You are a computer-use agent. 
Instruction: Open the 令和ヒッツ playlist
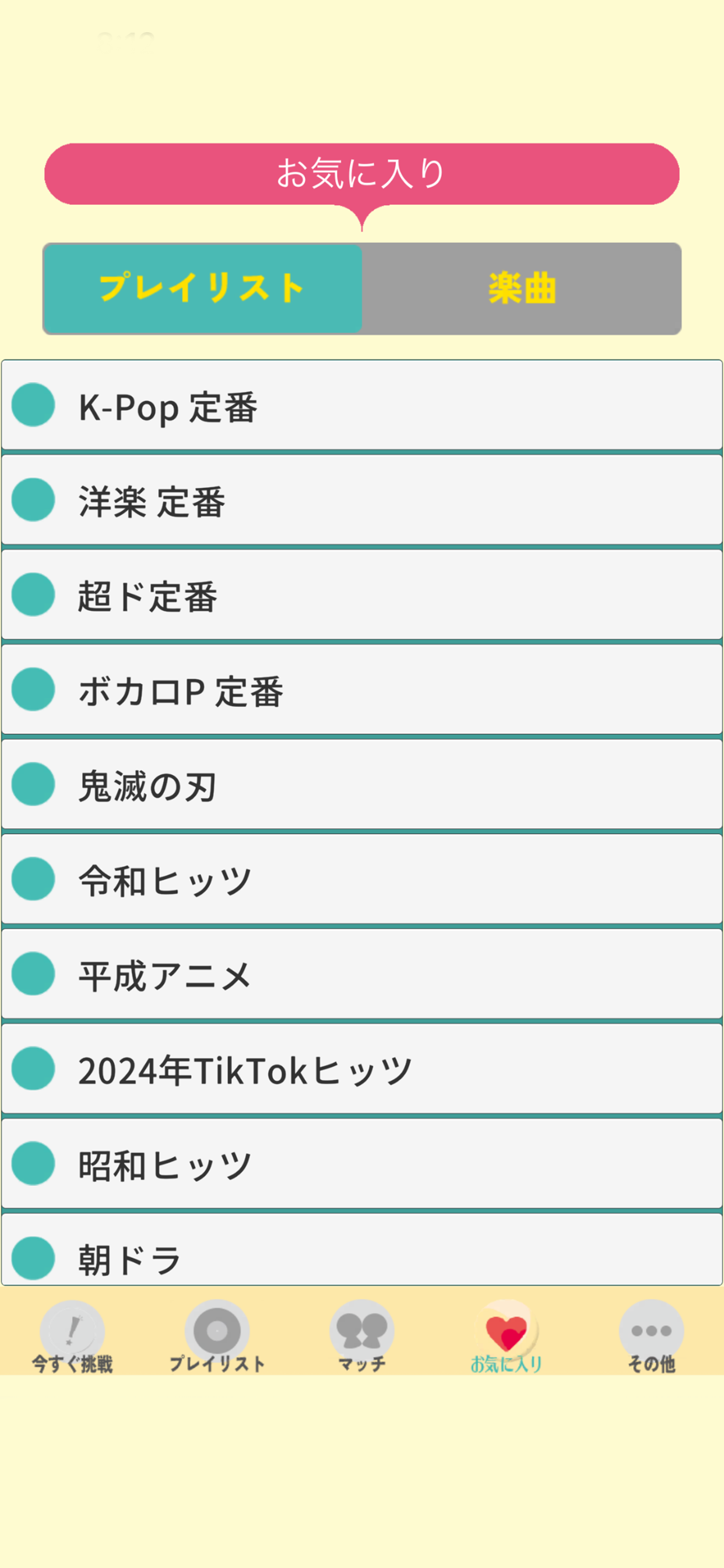tap(361, 880)
